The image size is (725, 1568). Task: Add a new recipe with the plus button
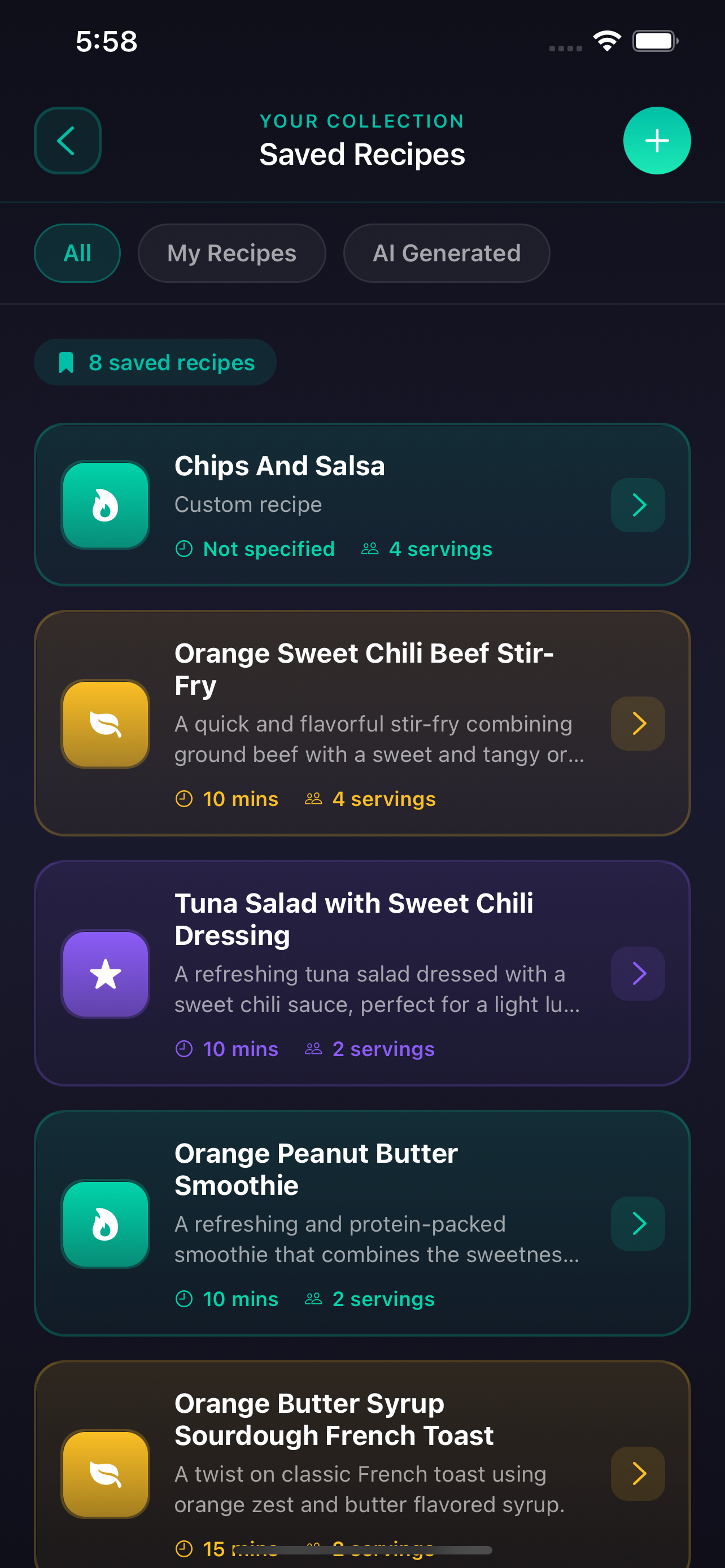pos(657,141)
